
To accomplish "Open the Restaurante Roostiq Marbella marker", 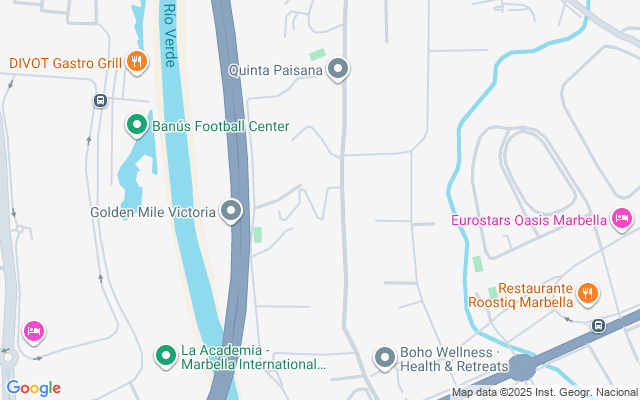I will click(588, 294).
